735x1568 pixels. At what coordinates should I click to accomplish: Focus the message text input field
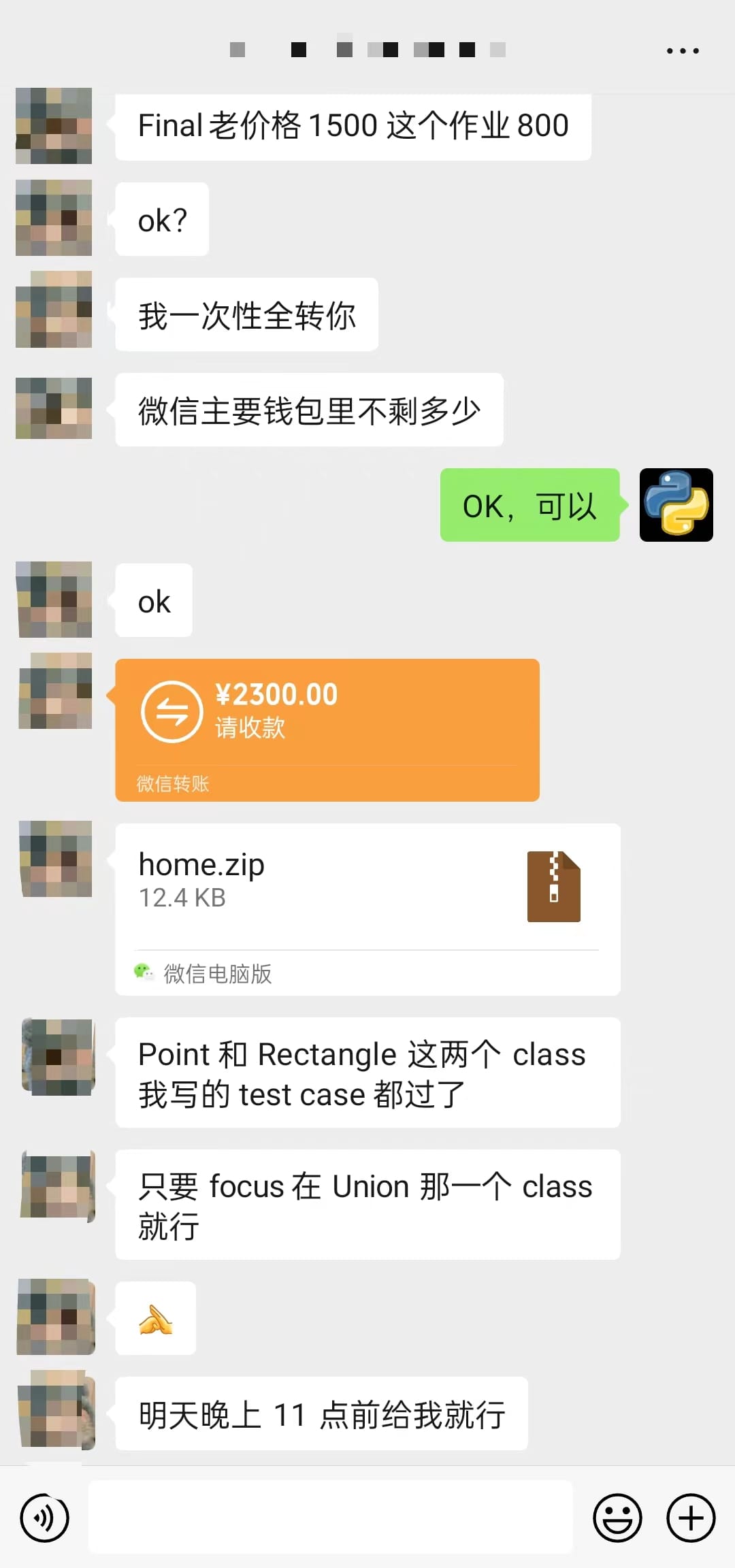pyautogui.click(x=331, y=1517)
